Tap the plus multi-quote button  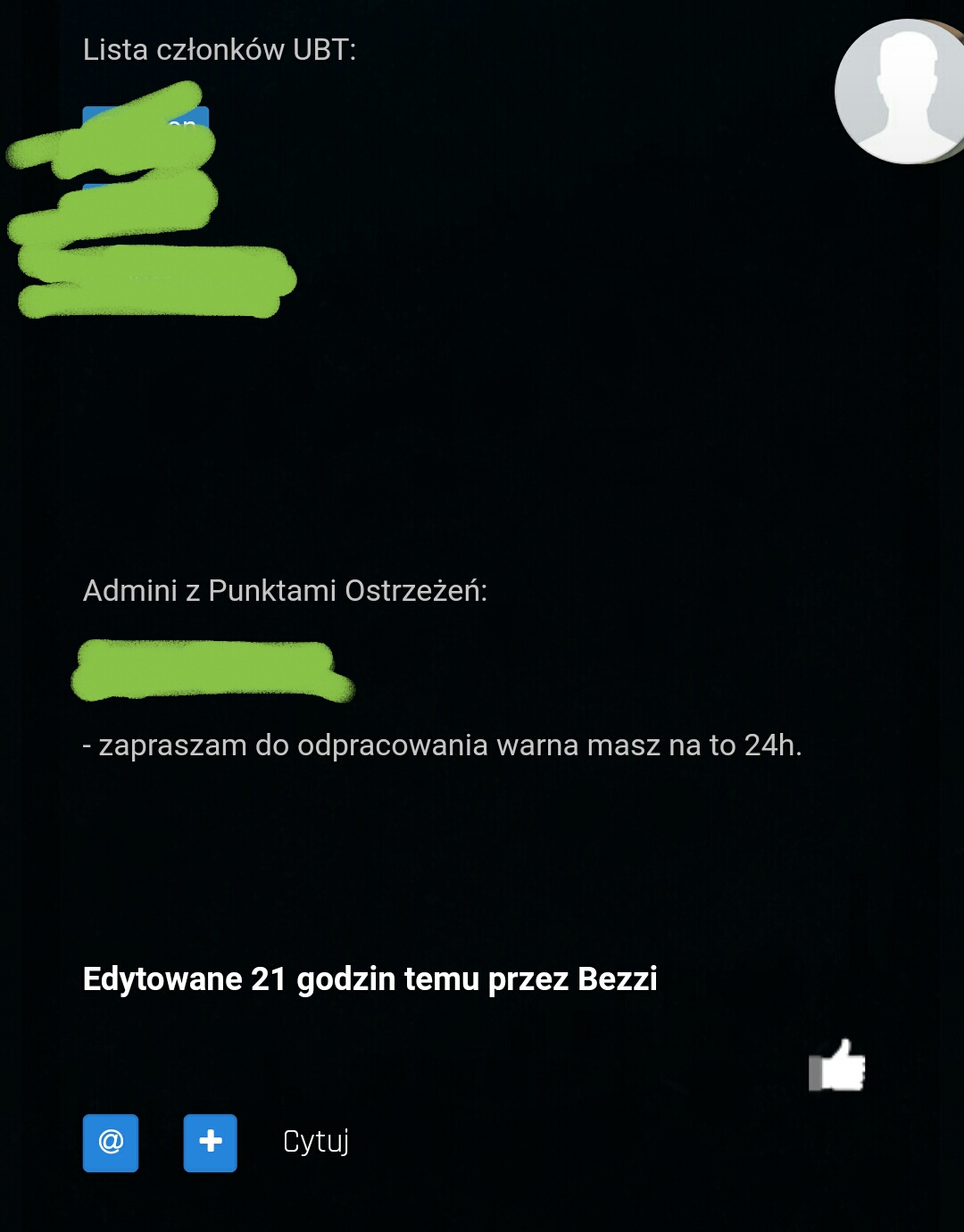pyautogui.click(x=210, y=1143)
